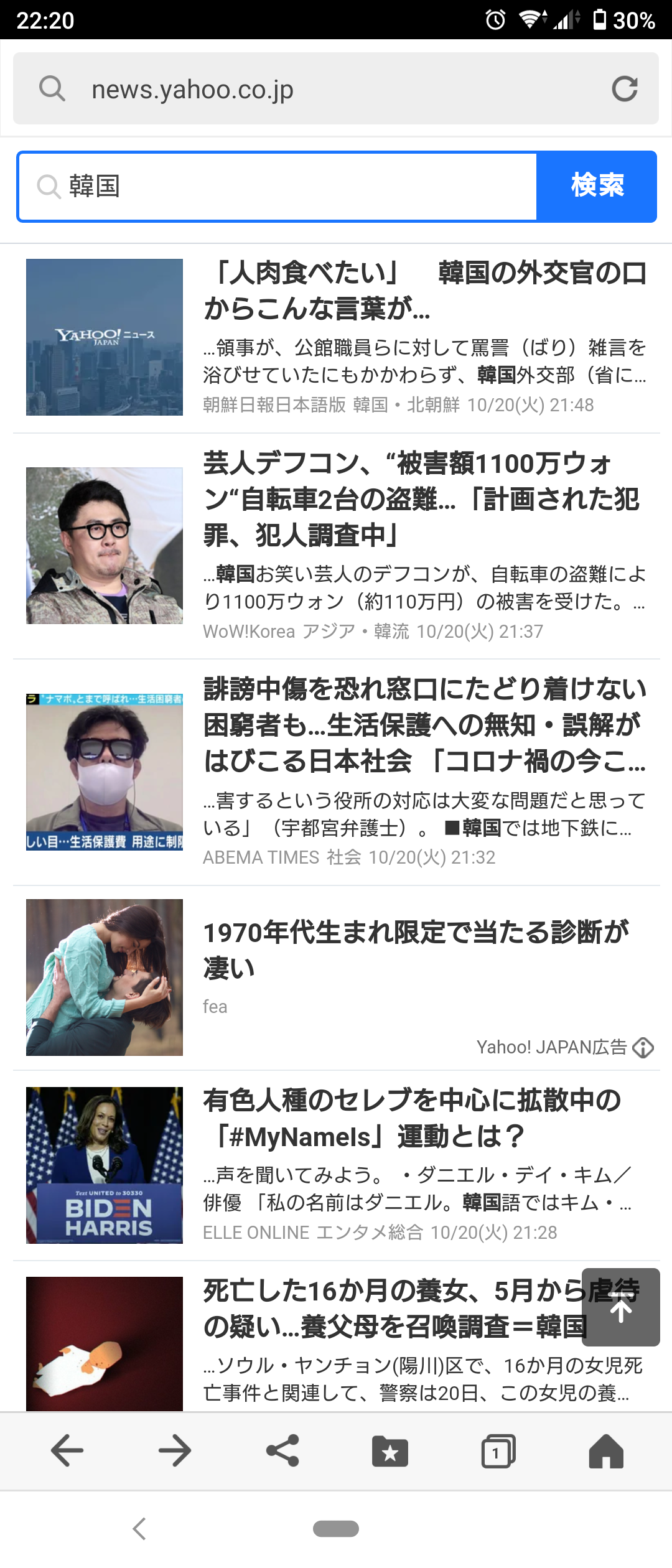
Task: Open the tabs switcher
Action: (498, 1451)
